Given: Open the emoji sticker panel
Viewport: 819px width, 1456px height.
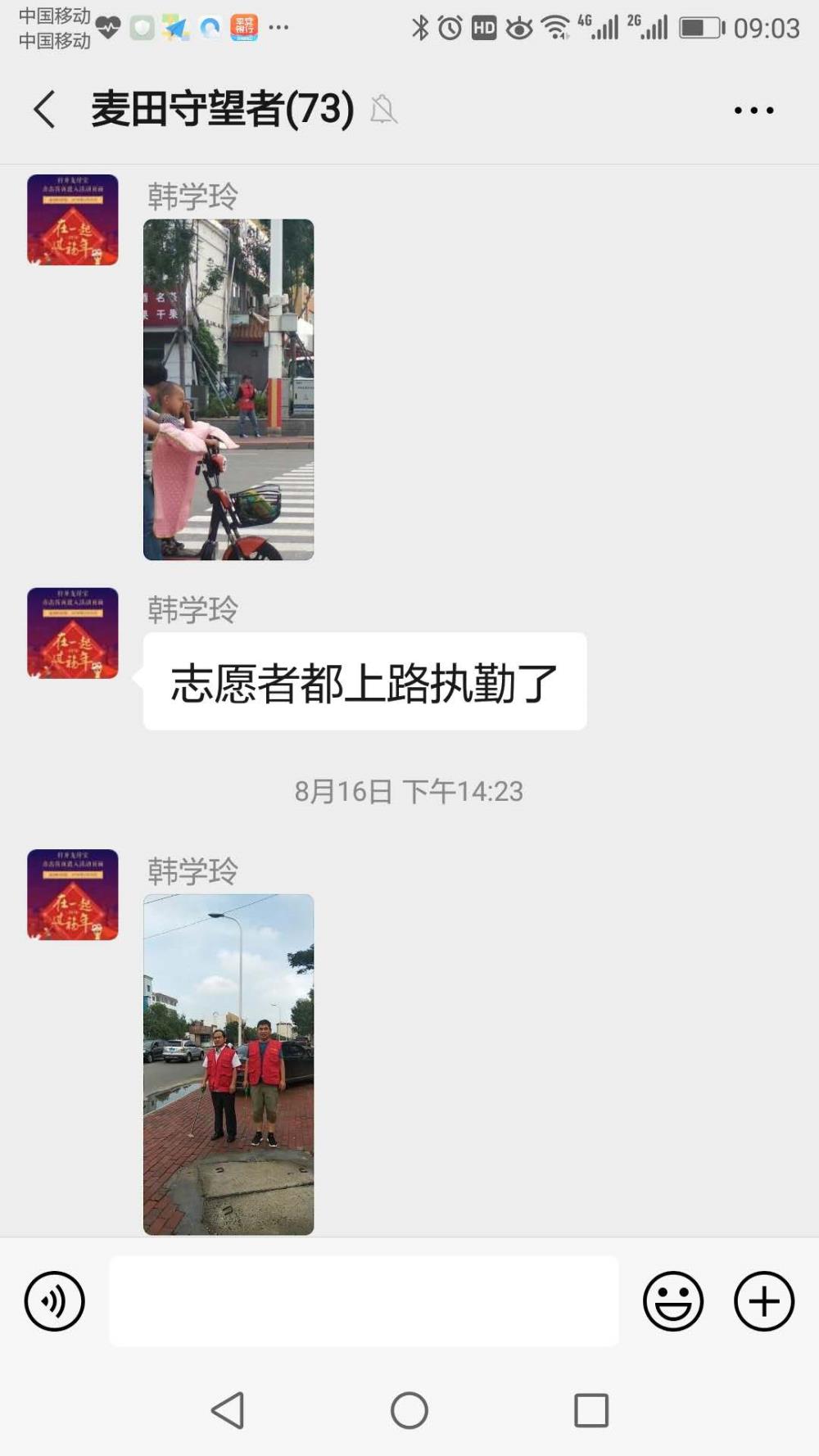Looking at the screenshot, I should tap(673, 1301).
